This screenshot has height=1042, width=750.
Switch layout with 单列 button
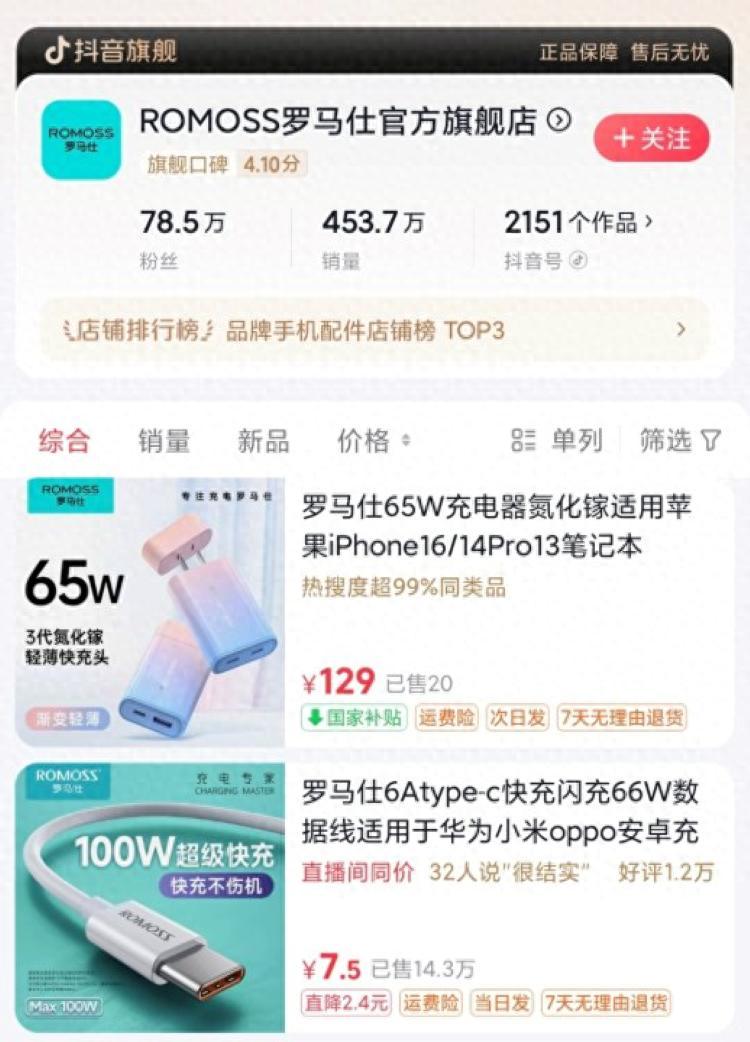click(x=557, y=440)
